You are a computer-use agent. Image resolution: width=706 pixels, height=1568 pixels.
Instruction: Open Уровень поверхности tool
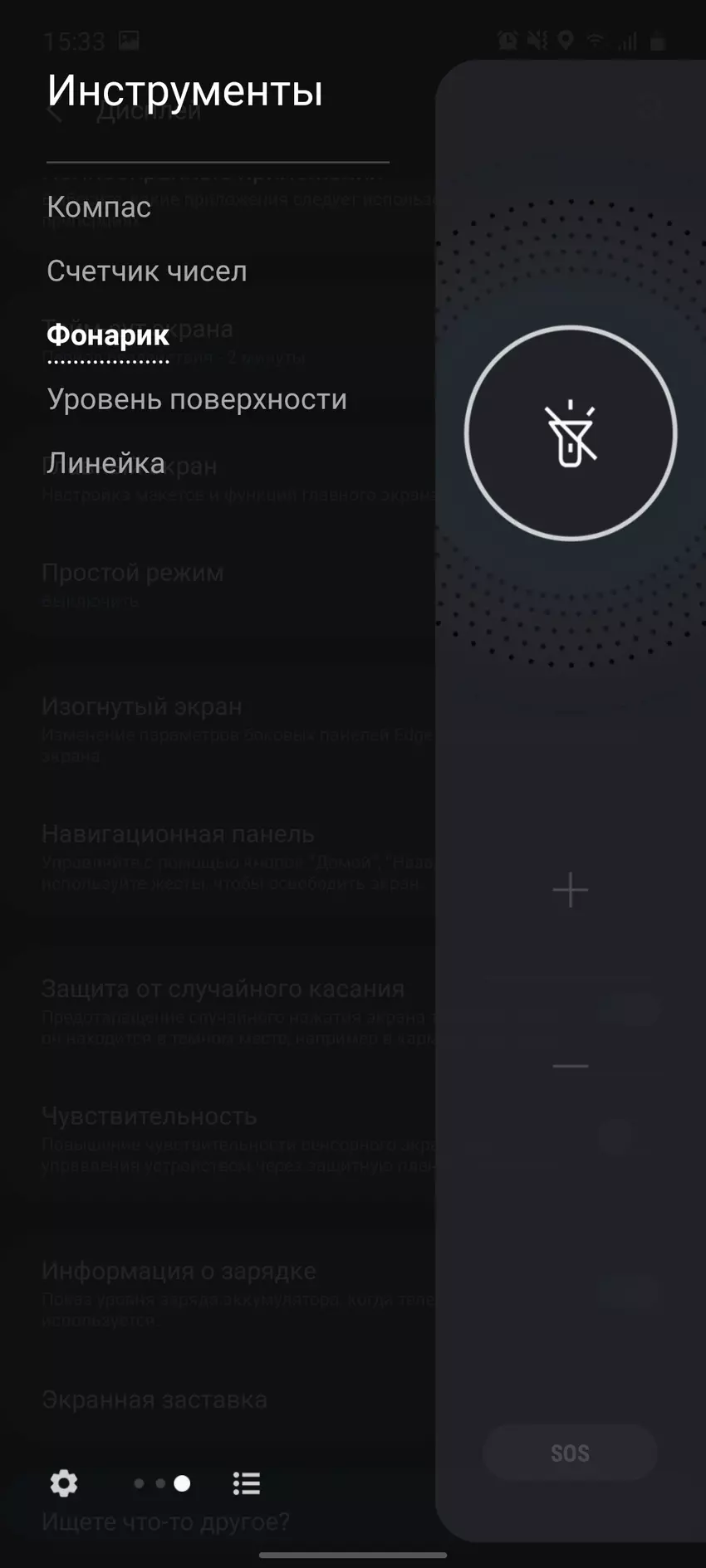[x=197, y=399]
